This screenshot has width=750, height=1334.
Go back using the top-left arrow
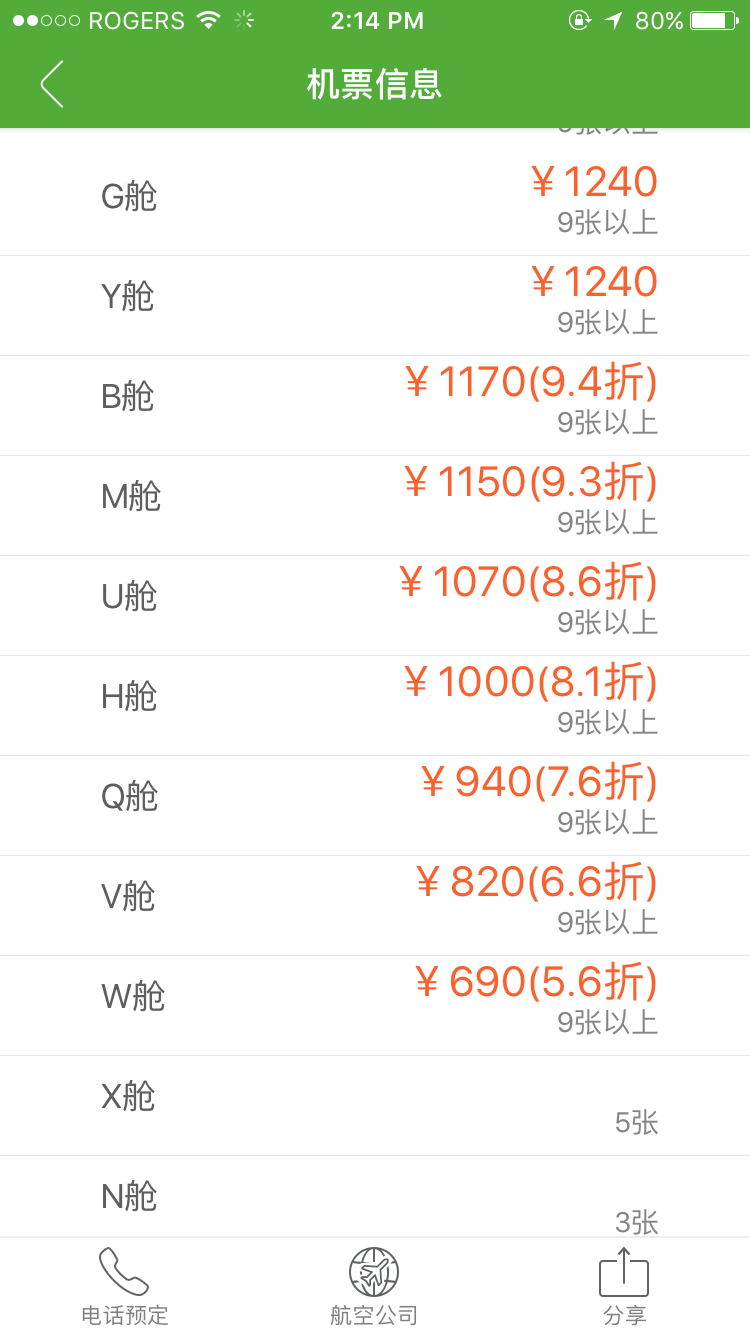[x=52, y=84]
